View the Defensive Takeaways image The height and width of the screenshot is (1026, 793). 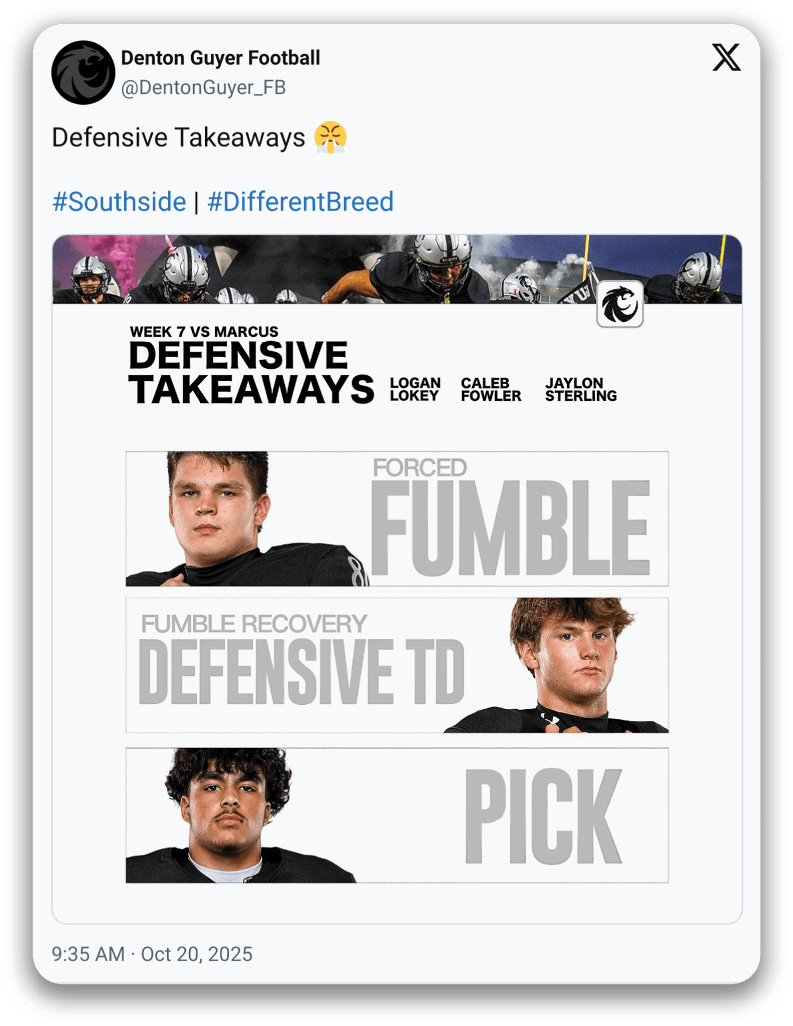click(x=397, y=578)
